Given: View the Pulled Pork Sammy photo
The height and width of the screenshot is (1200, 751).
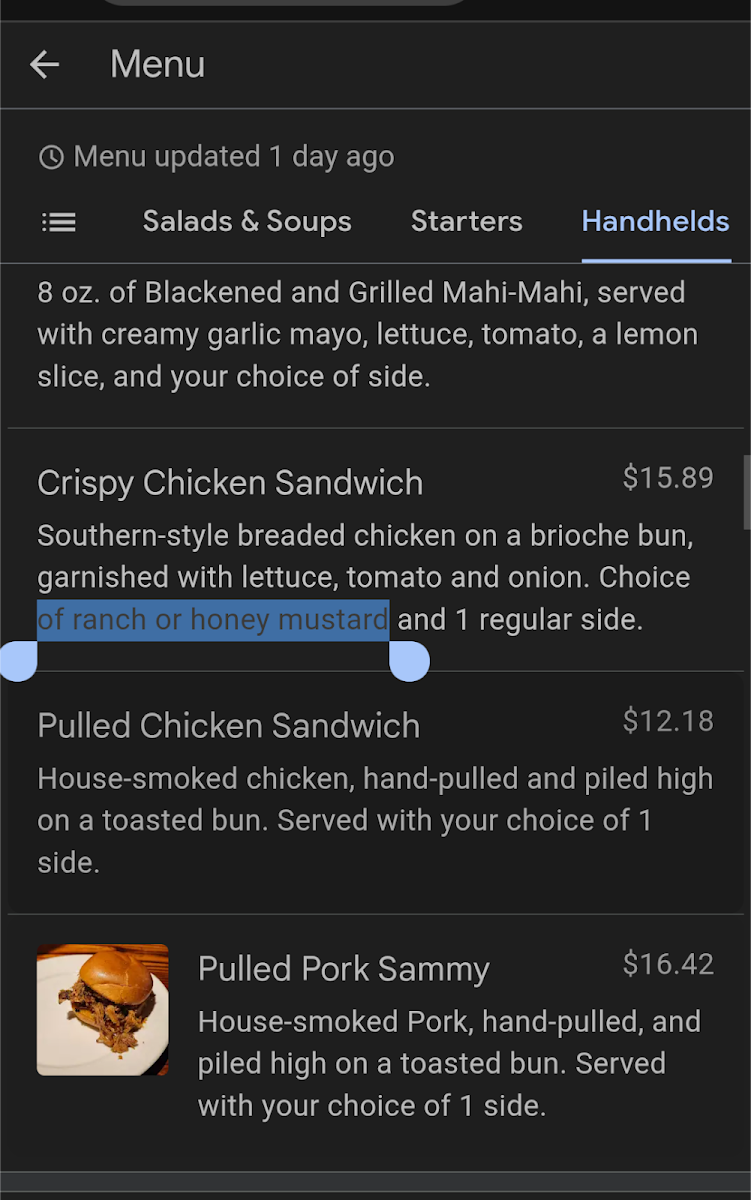Looking at the screenshot, I should 103,1010.
